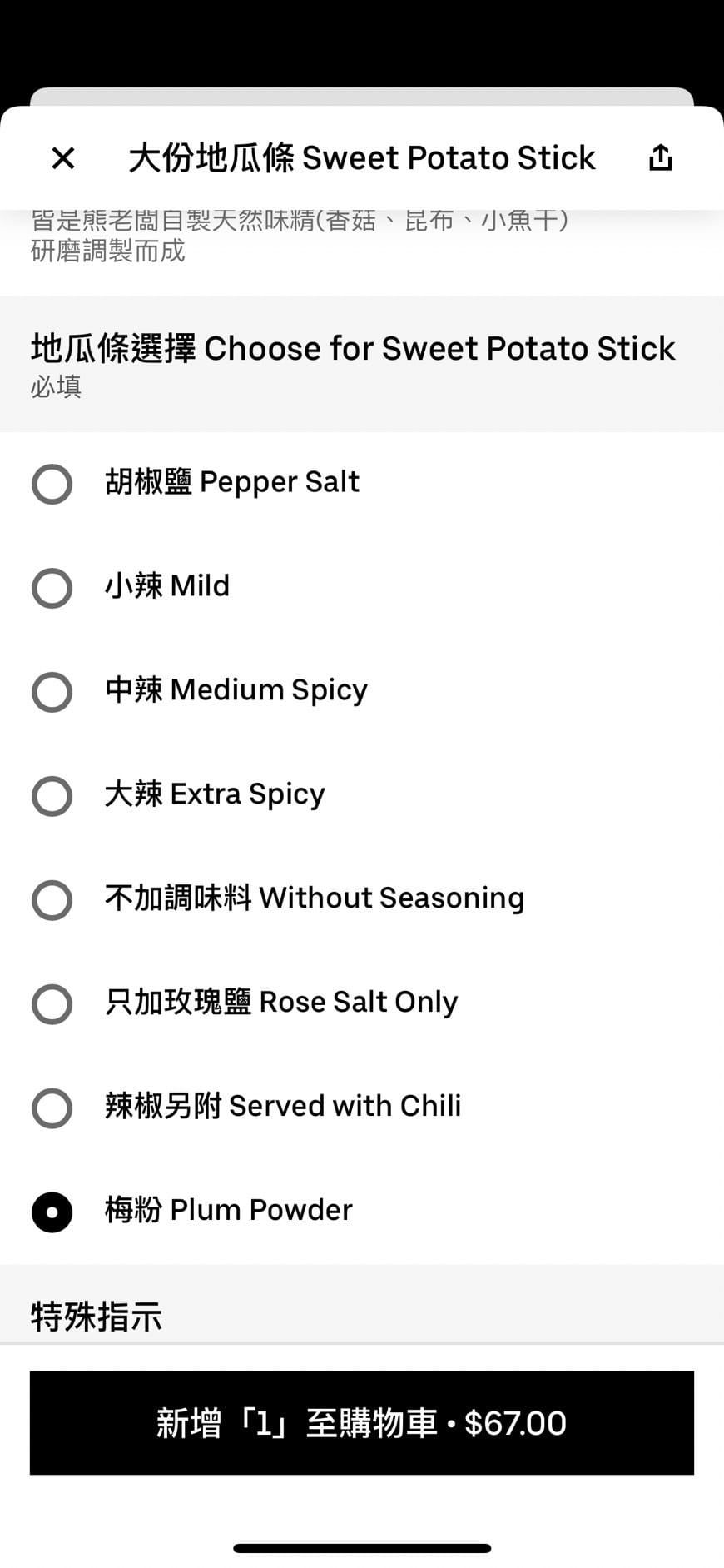The height and width of the screenshot is (1568, 724).
Task: Choose Without Seasoning option
Action: coord(52,900)
